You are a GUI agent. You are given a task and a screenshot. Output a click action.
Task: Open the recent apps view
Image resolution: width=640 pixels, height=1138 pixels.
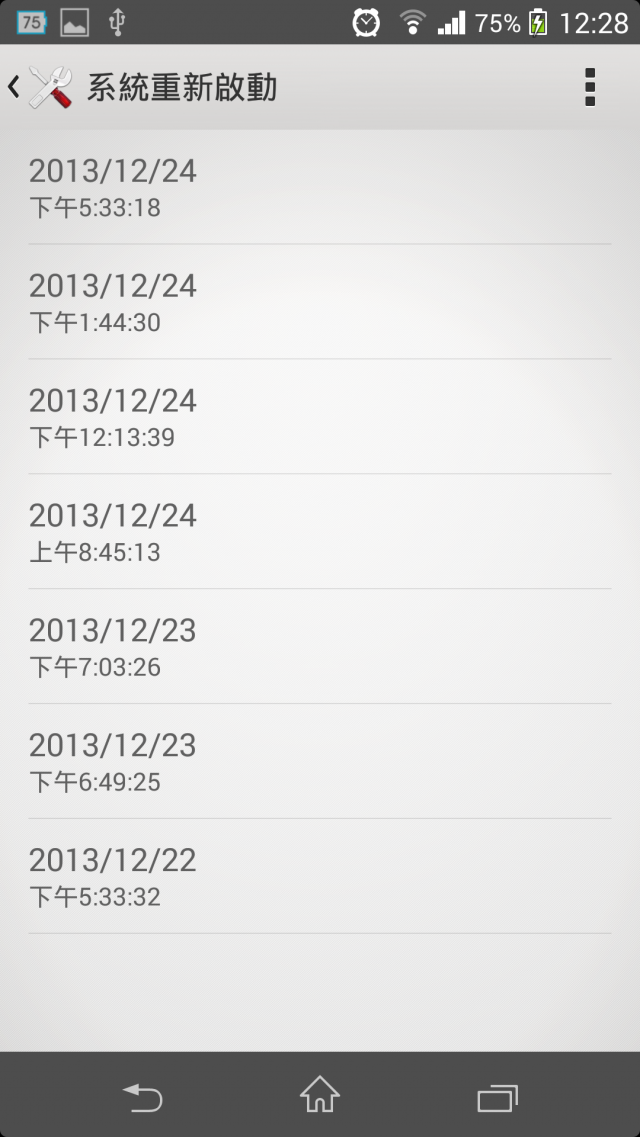coord(498,1097)
